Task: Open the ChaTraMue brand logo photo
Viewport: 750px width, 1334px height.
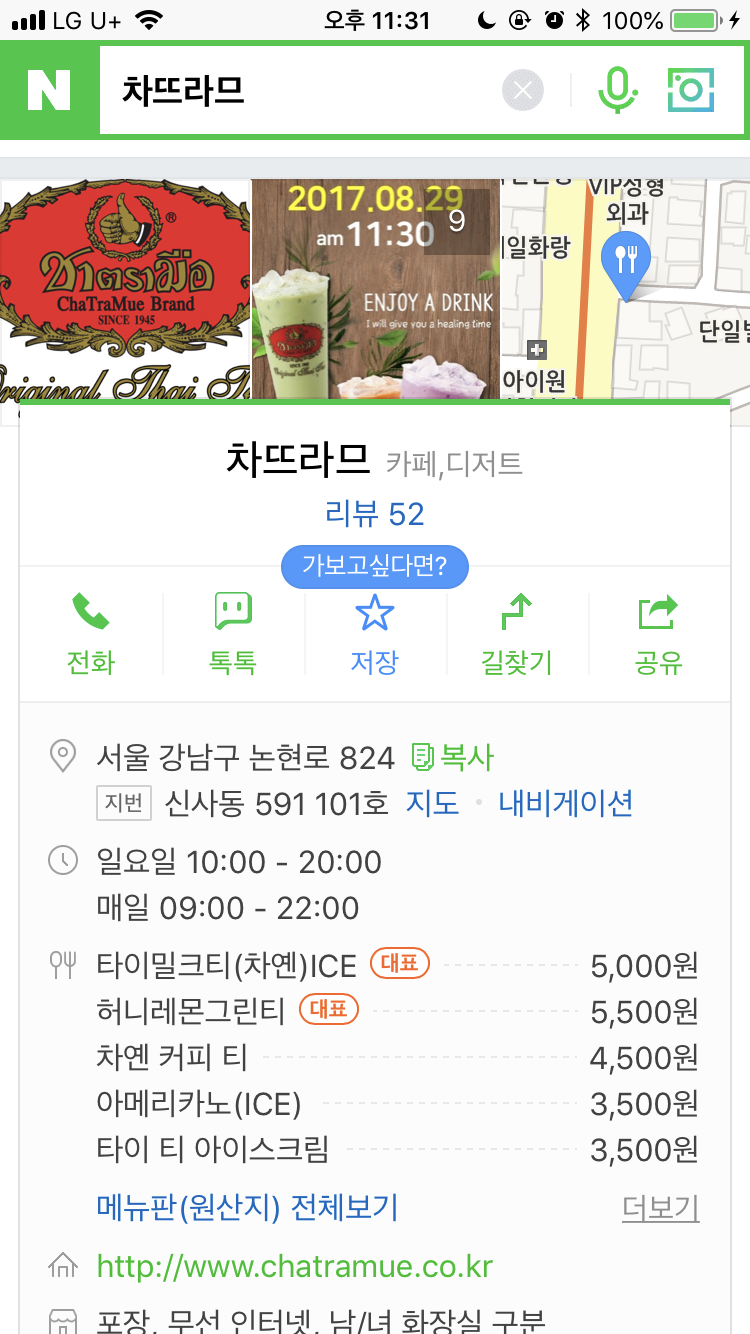Action: point(124,290)
